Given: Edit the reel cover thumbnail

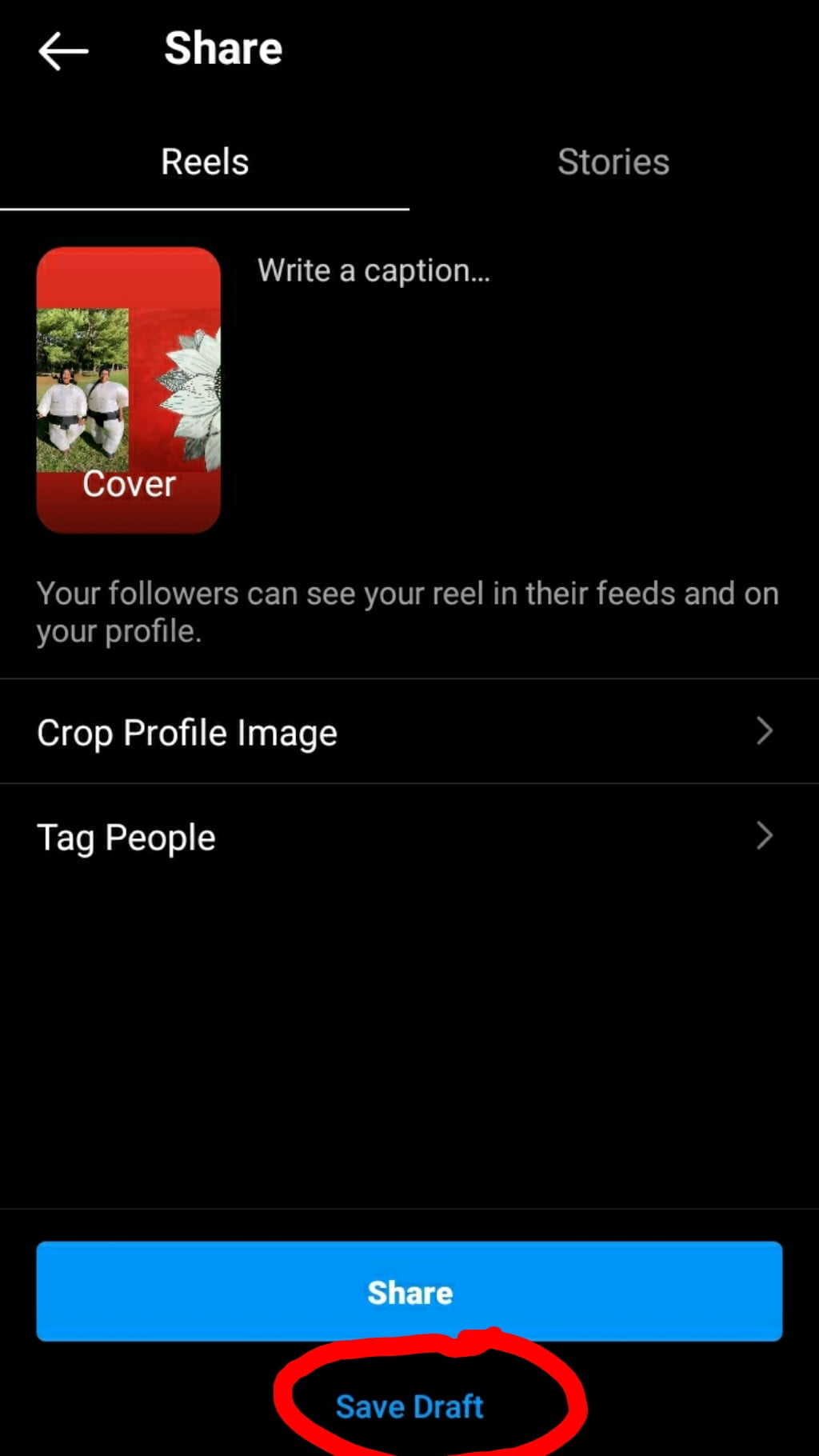Looking at the screenshot, I should click(x=129, y=390).
